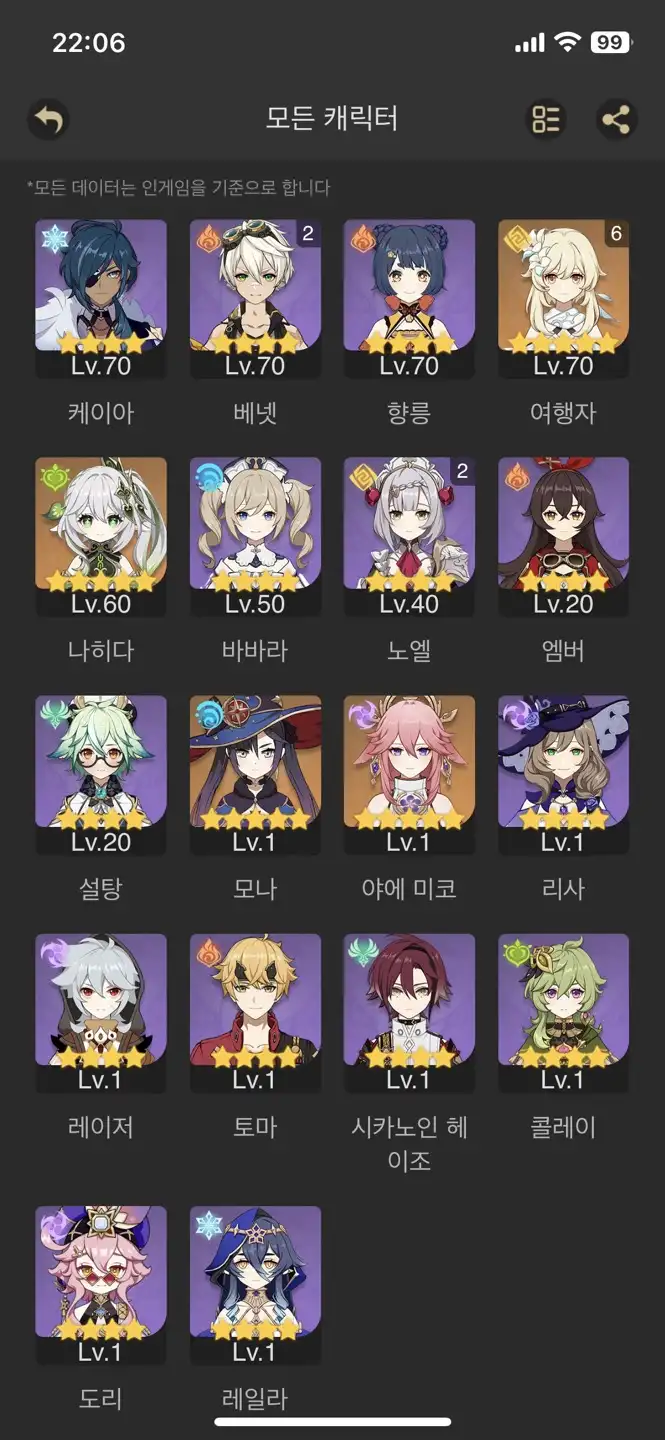Go back using the return arrow

(48, 120)
